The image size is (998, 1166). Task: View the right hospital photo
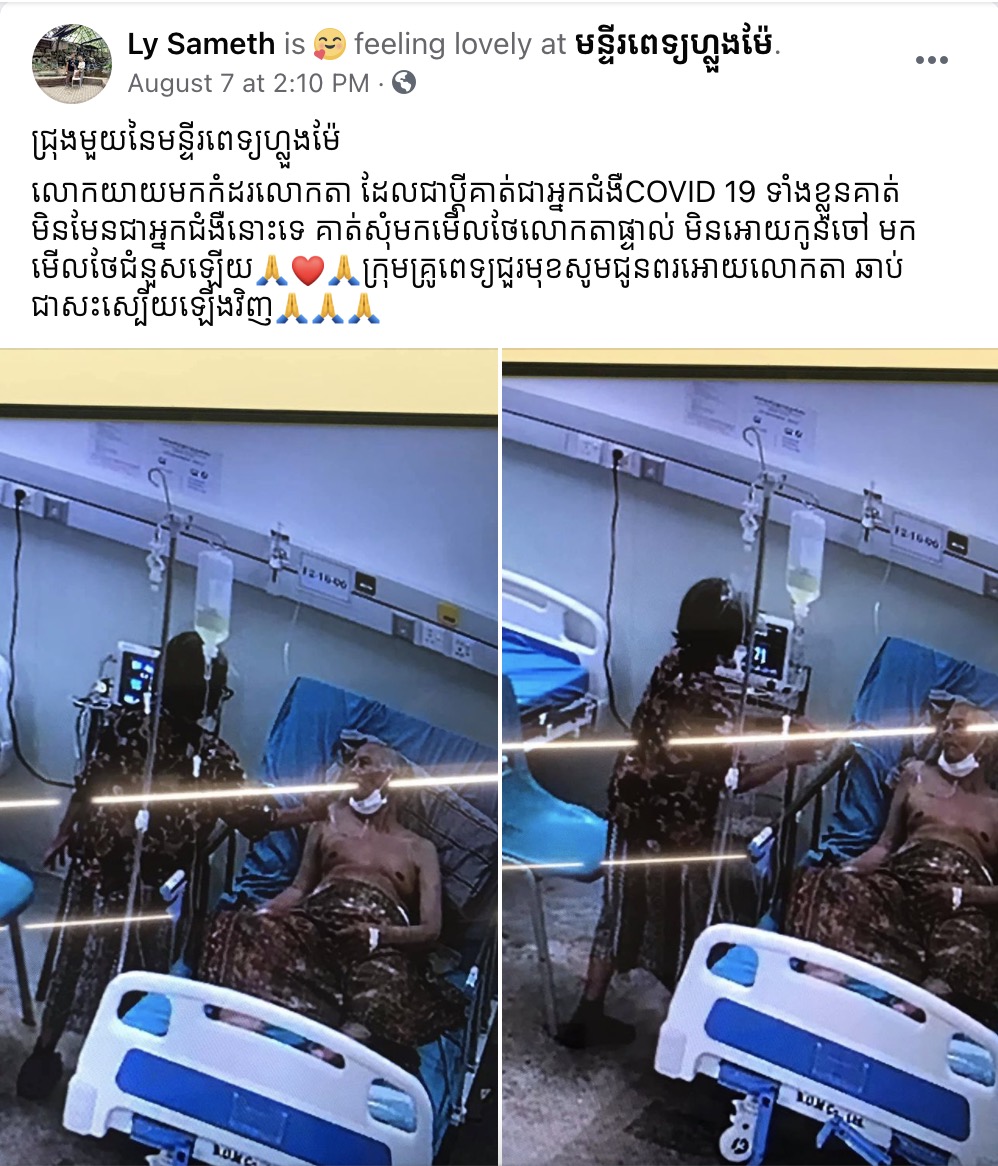(x=750, y=757)
